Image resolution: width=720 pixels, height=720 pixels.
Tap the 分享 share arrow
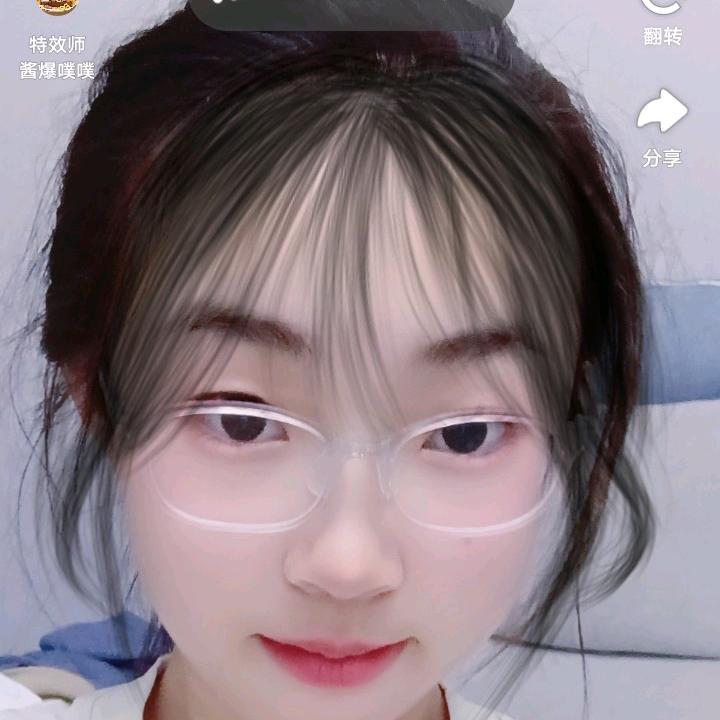(x=662, y=112)
